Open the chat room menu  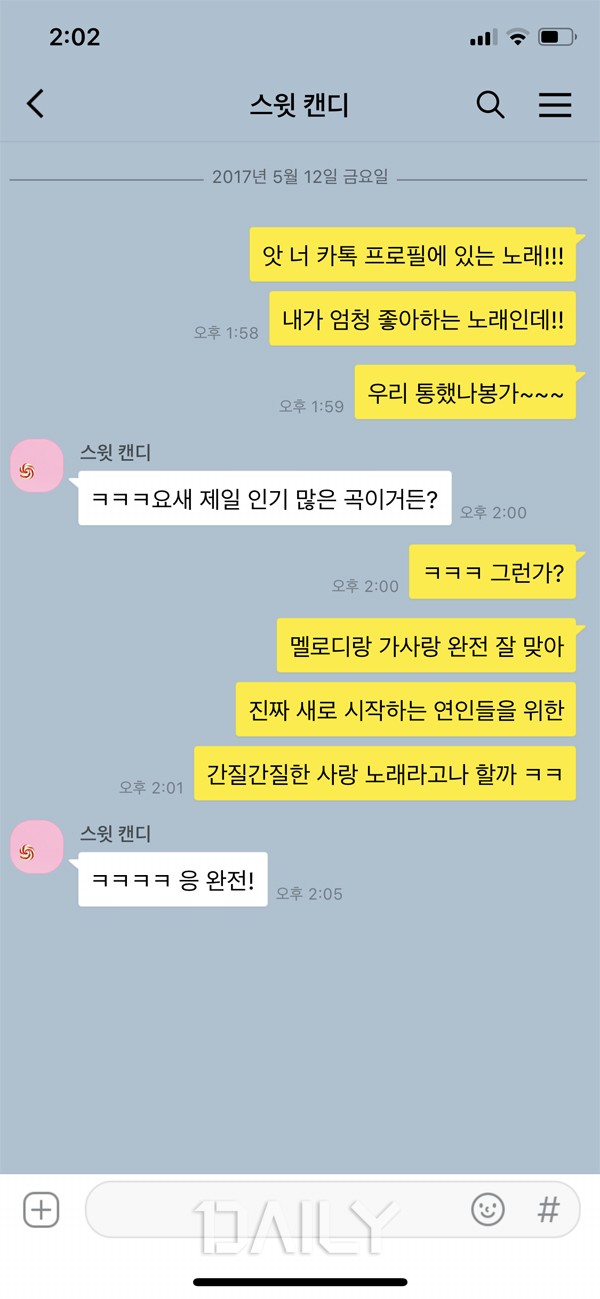point(555,104)
